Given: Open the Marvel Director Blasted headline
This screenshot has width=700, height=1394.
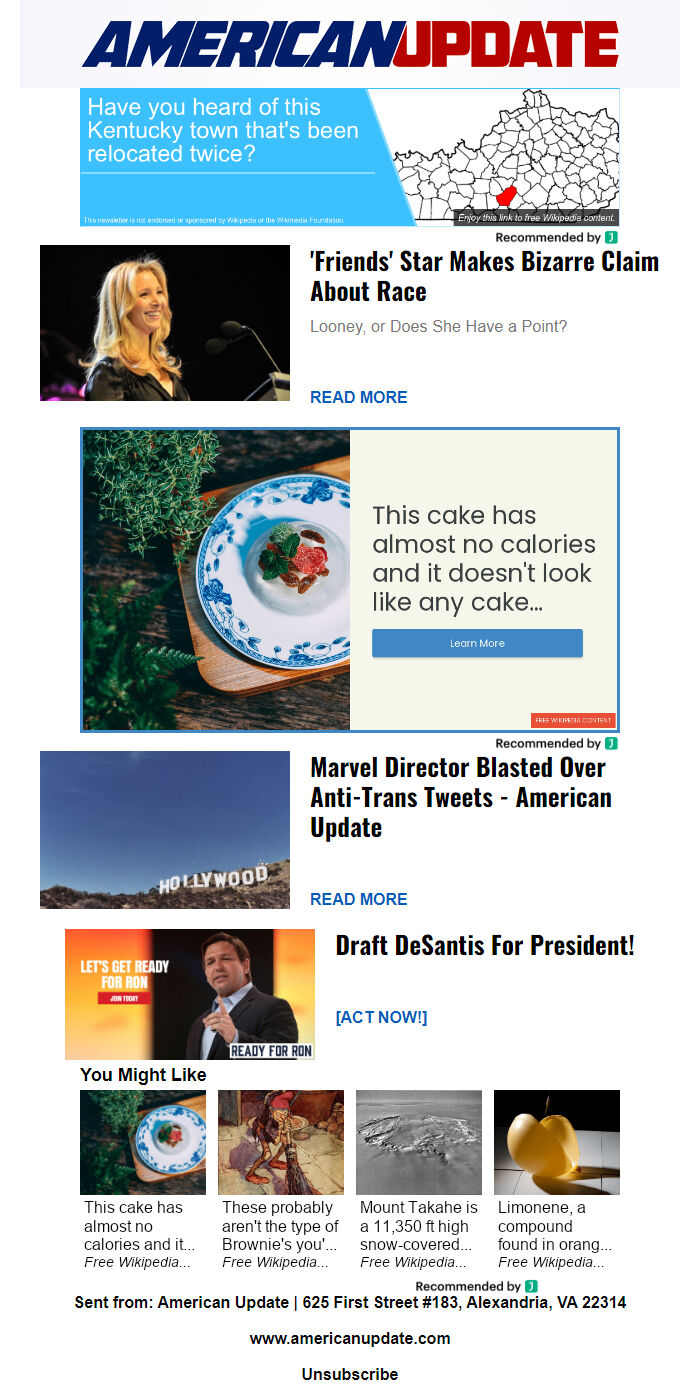Looking at the screenshot, I should click(x=460, y=797).
